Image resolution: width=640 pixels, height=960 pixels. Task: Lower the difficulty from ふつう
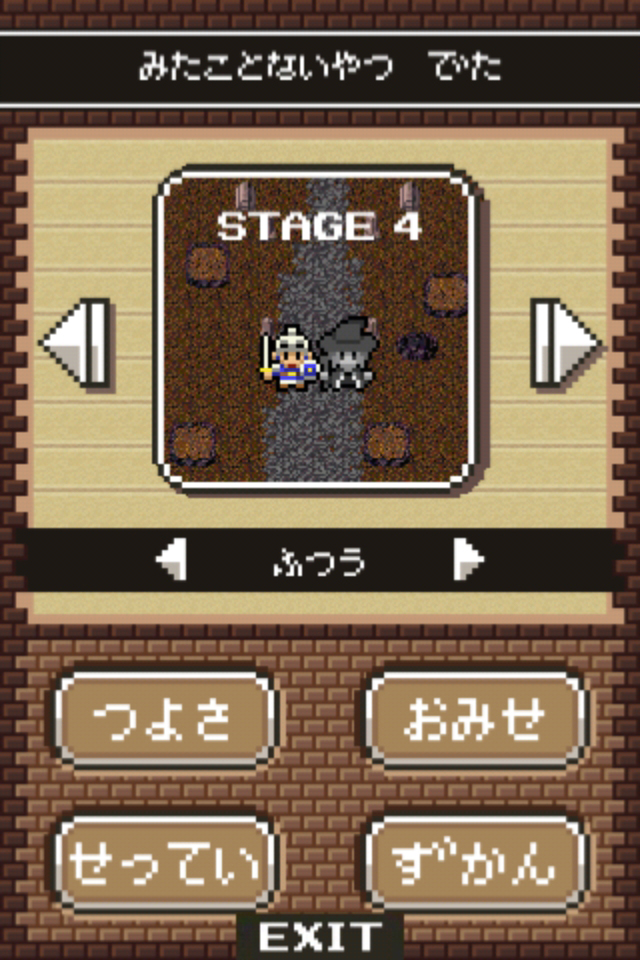click(x=171, y=560)
